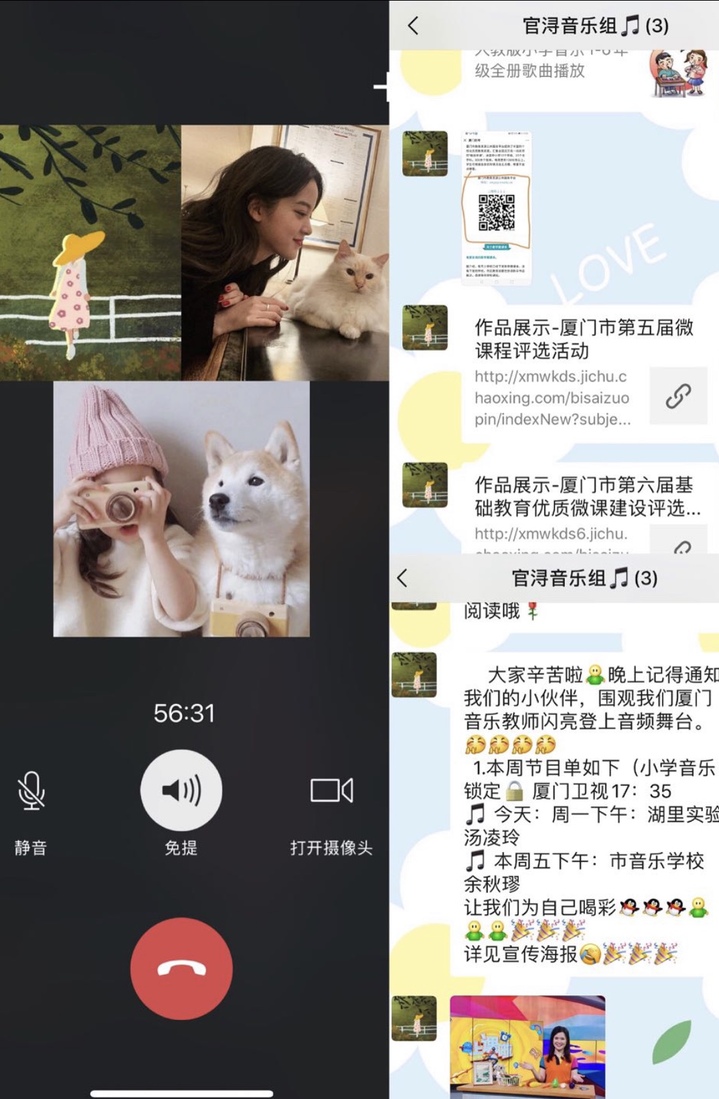The width and height of the screenshot is (719, 1099).
Task: Go back from the lower 官浔音乐组 chat
Action: click(403, 578)
